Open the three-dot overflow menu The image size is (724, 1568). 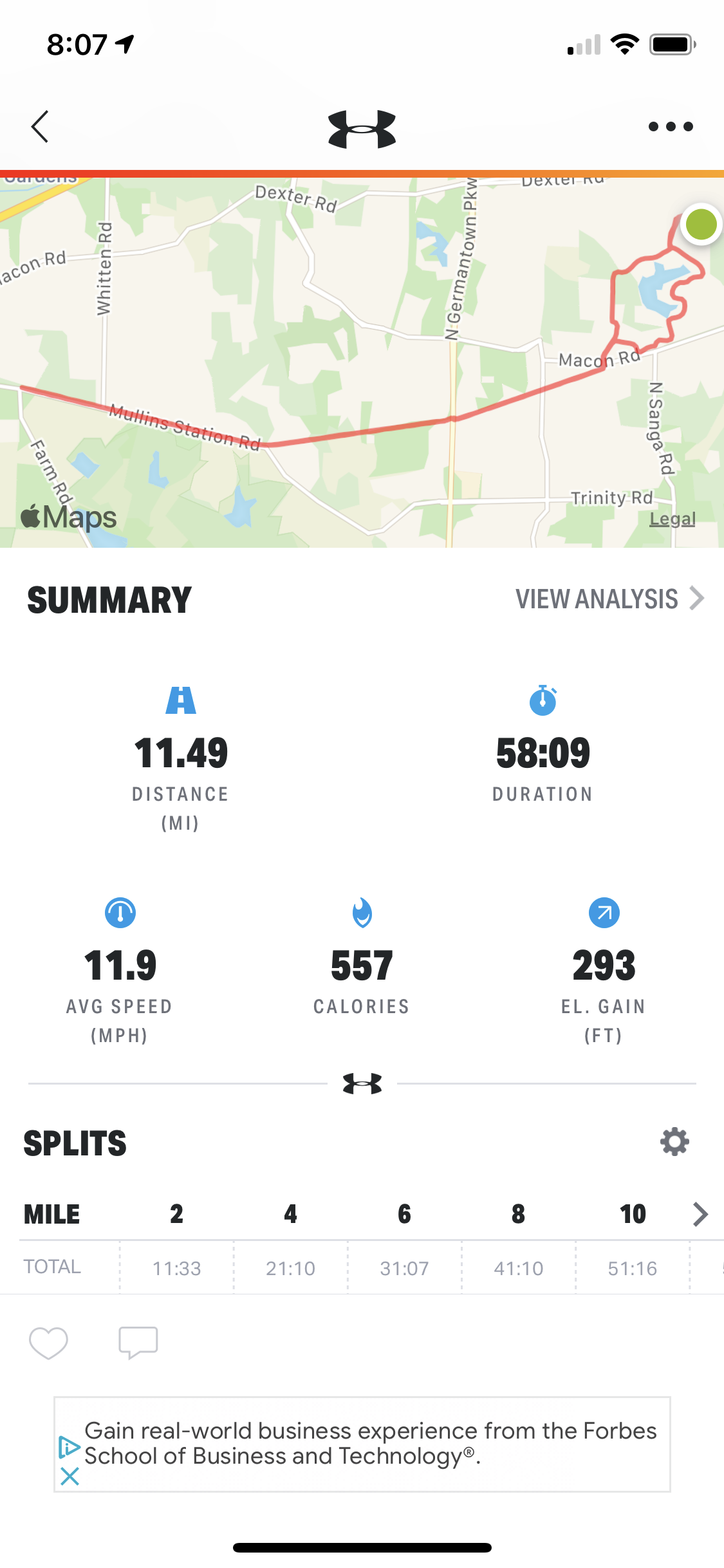click(670, 127)
